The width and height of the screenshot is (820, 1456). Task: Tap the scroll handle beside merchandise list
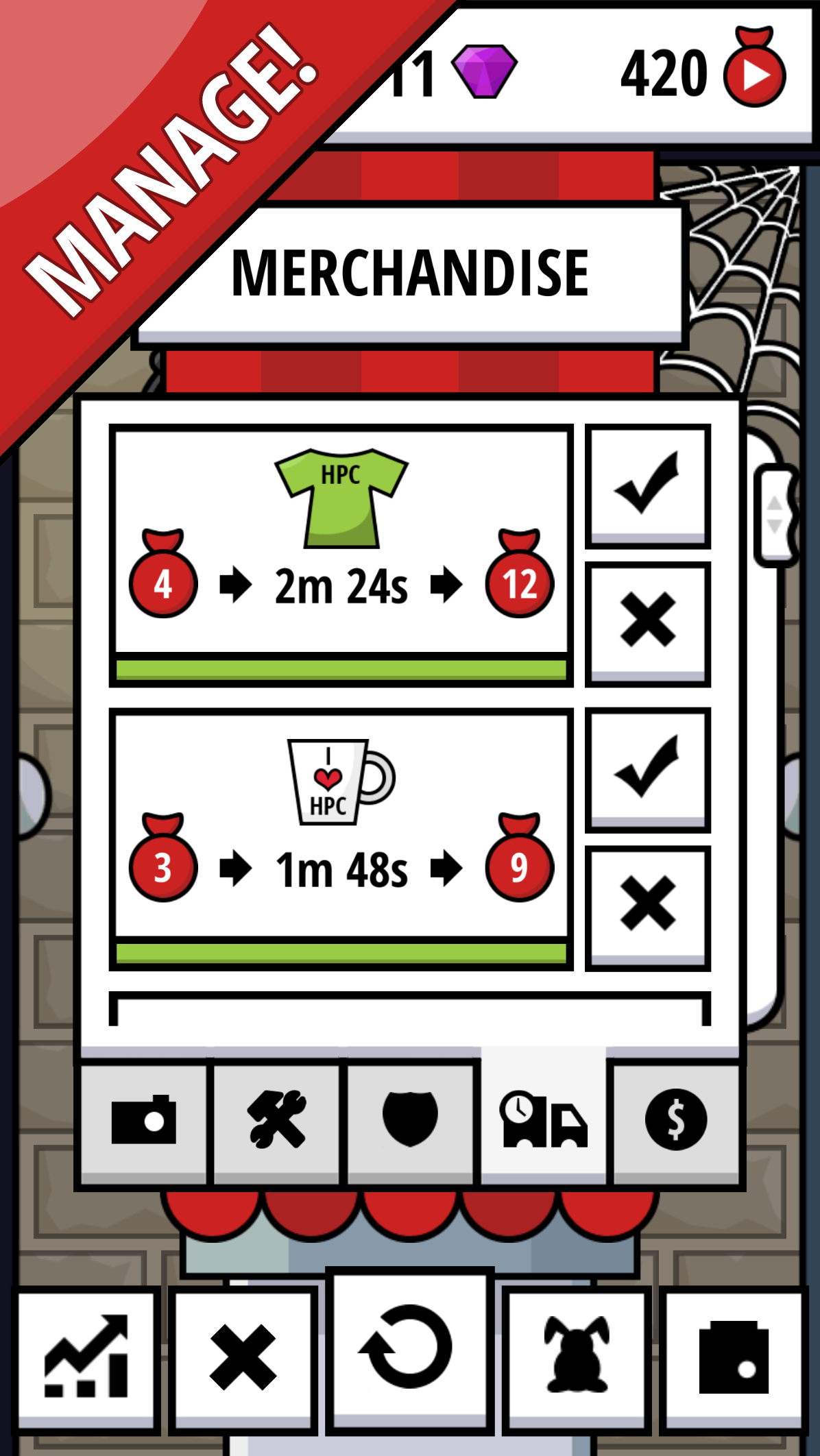(x=775, y=514)
